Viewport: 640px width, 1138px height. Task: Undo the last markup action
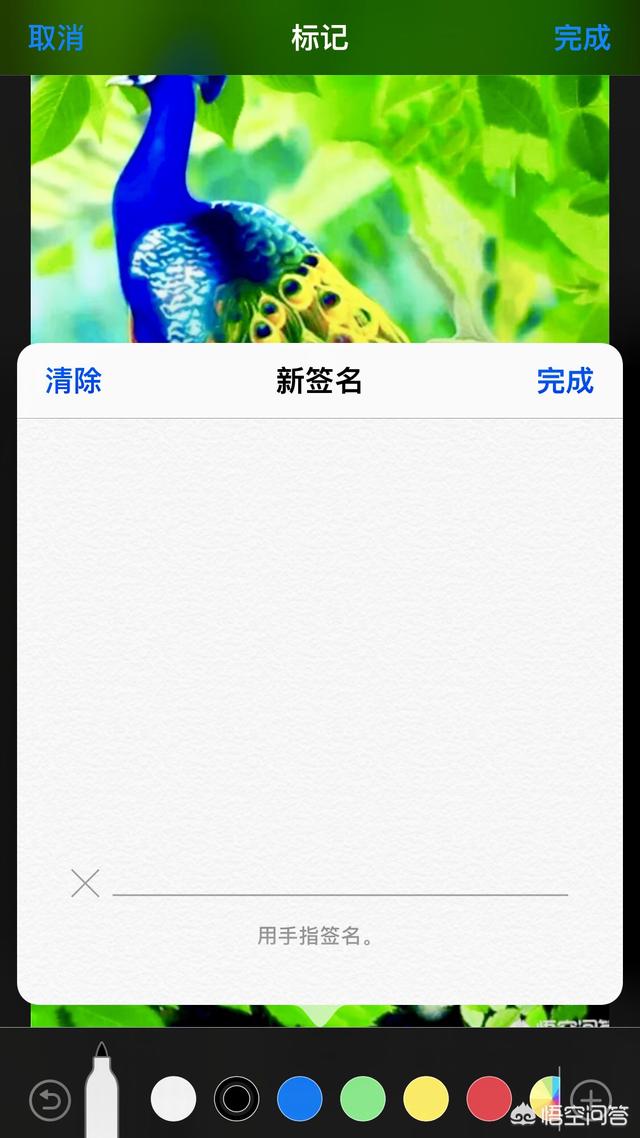pyautogui.click(x=49, y=1100)
